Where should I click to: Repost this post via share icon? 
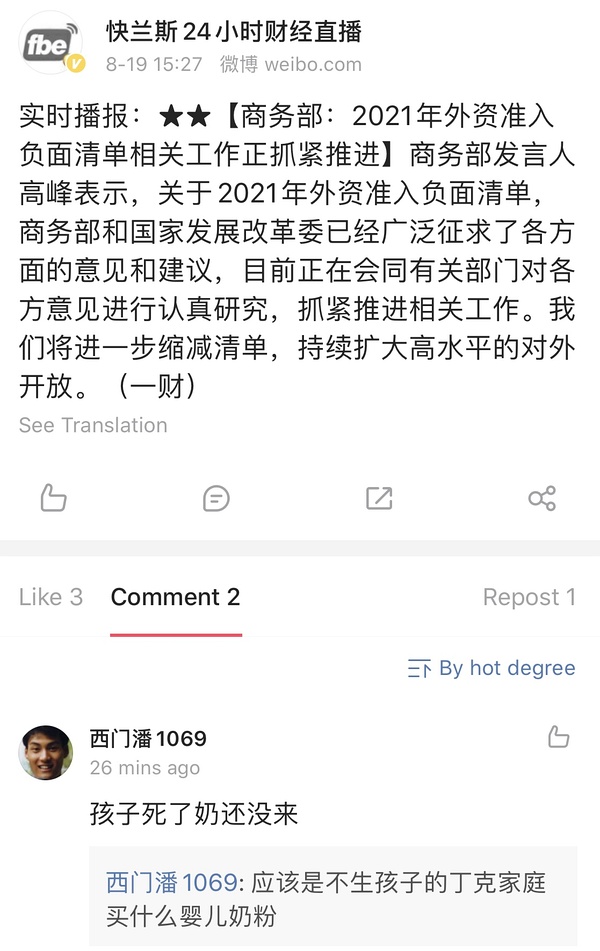pyautogui.click(x=379, y=498)
